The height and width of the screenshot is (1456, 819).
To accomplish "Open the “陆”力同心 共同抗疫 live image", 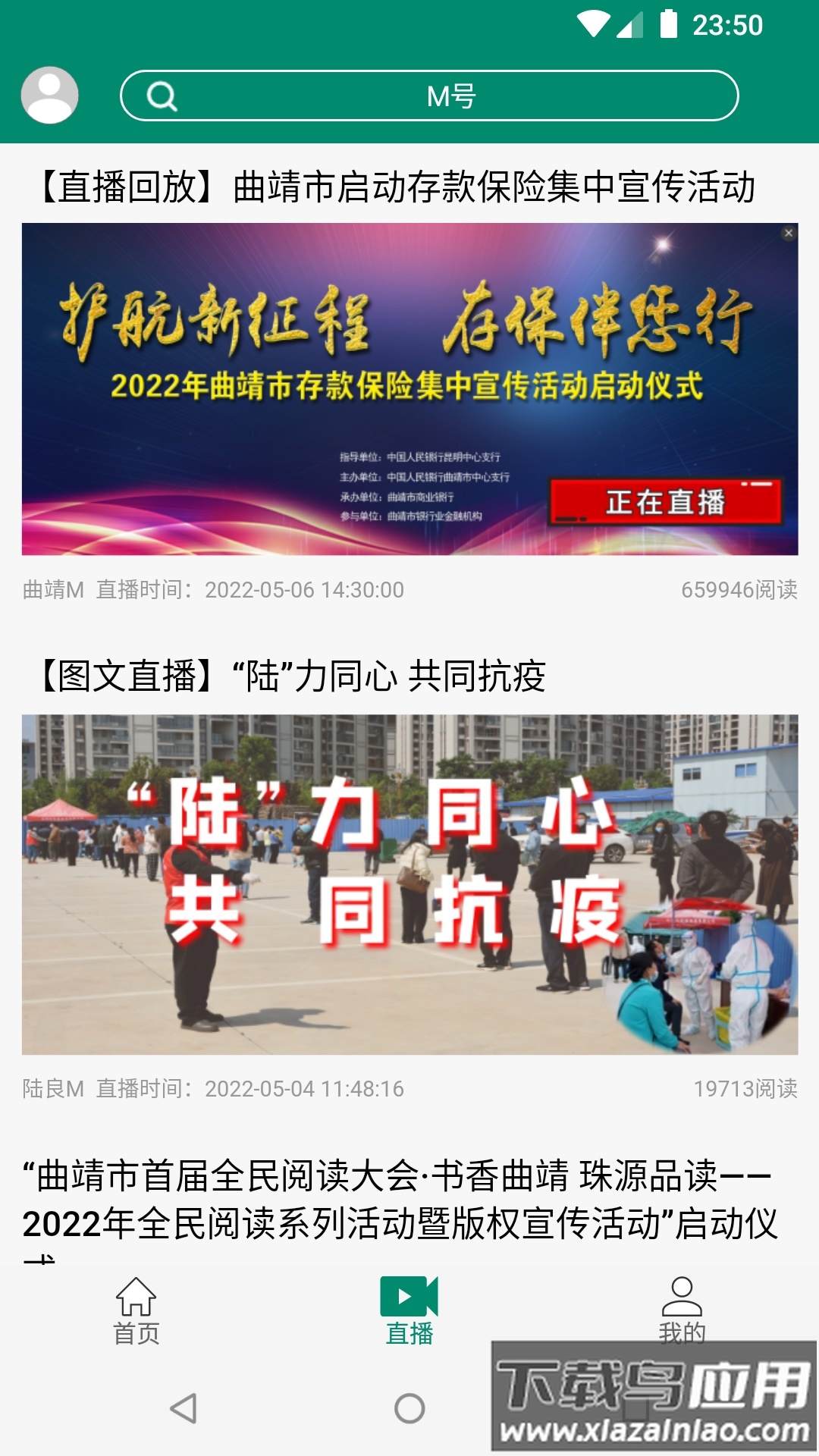I will 409,884.
